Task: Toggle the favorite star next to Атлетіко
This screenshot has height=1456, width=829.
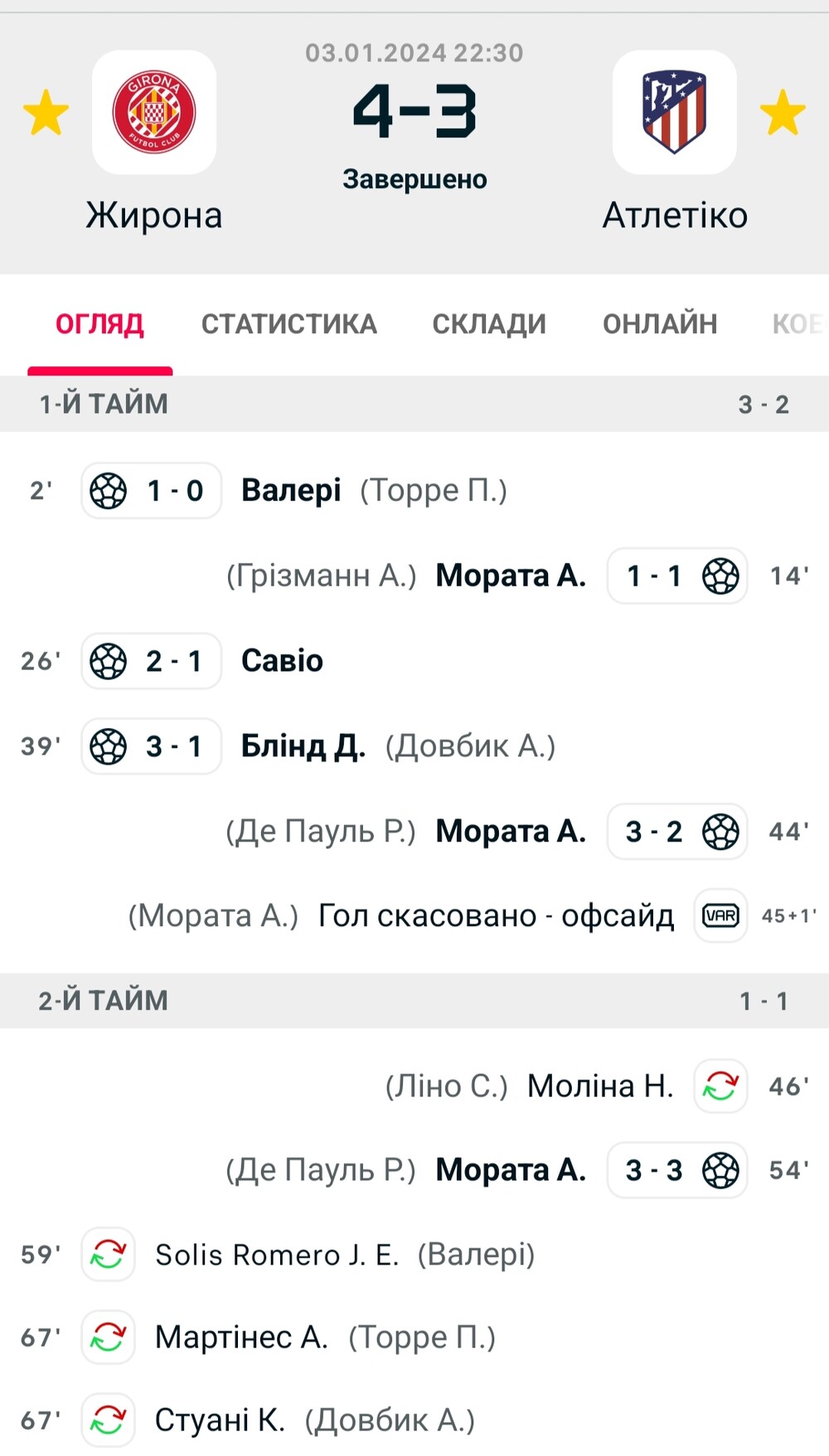Action: 783,113
